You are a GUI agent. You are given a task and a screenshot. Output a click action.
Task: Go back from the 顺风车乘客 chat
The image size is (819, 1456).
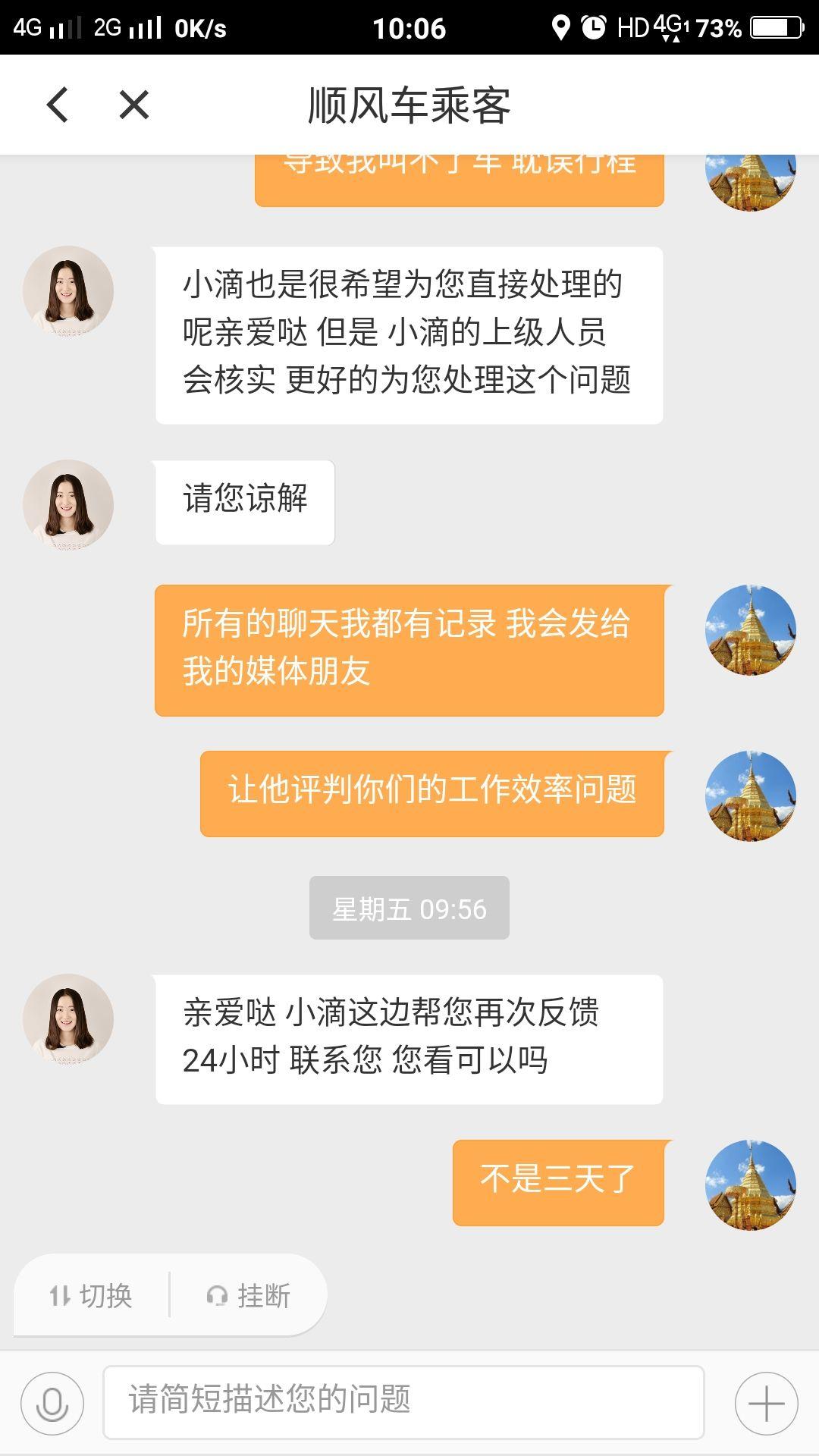[x=58, y=105]
